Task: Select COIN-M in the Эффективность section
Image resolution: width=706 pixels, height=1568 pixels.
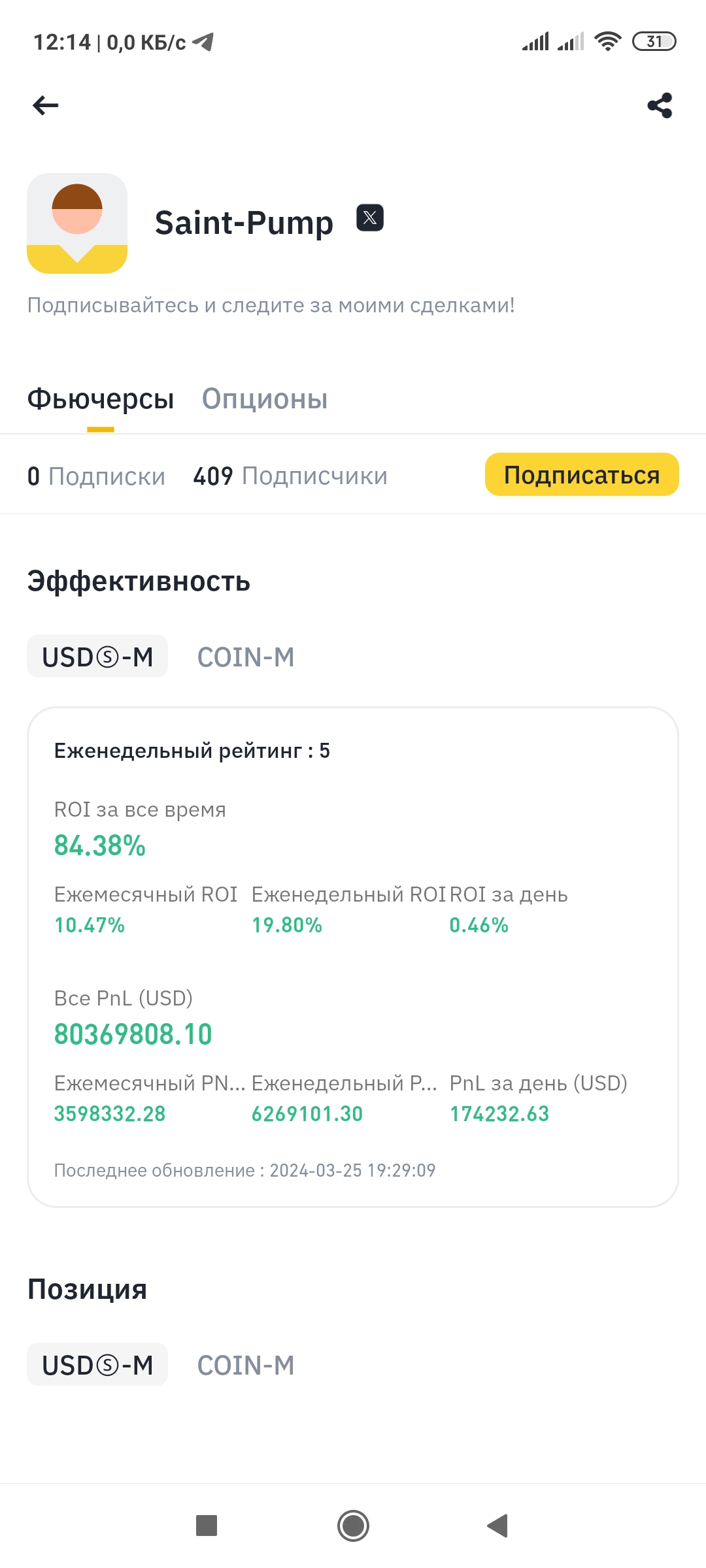Action: coord(245,657)
